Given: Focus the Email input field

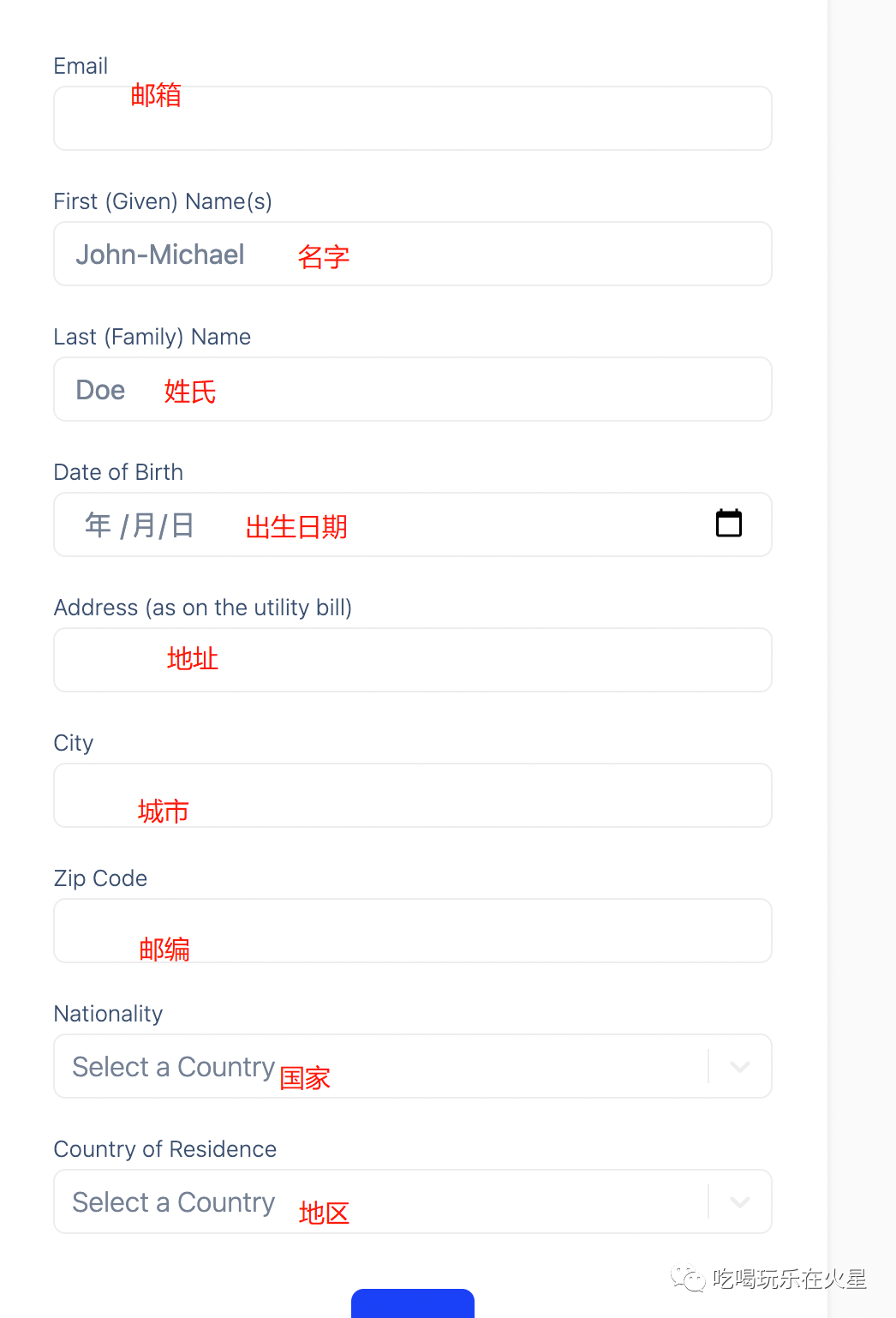Looking at the screenshot, I should pyautogui.click(x=412, y=118).
